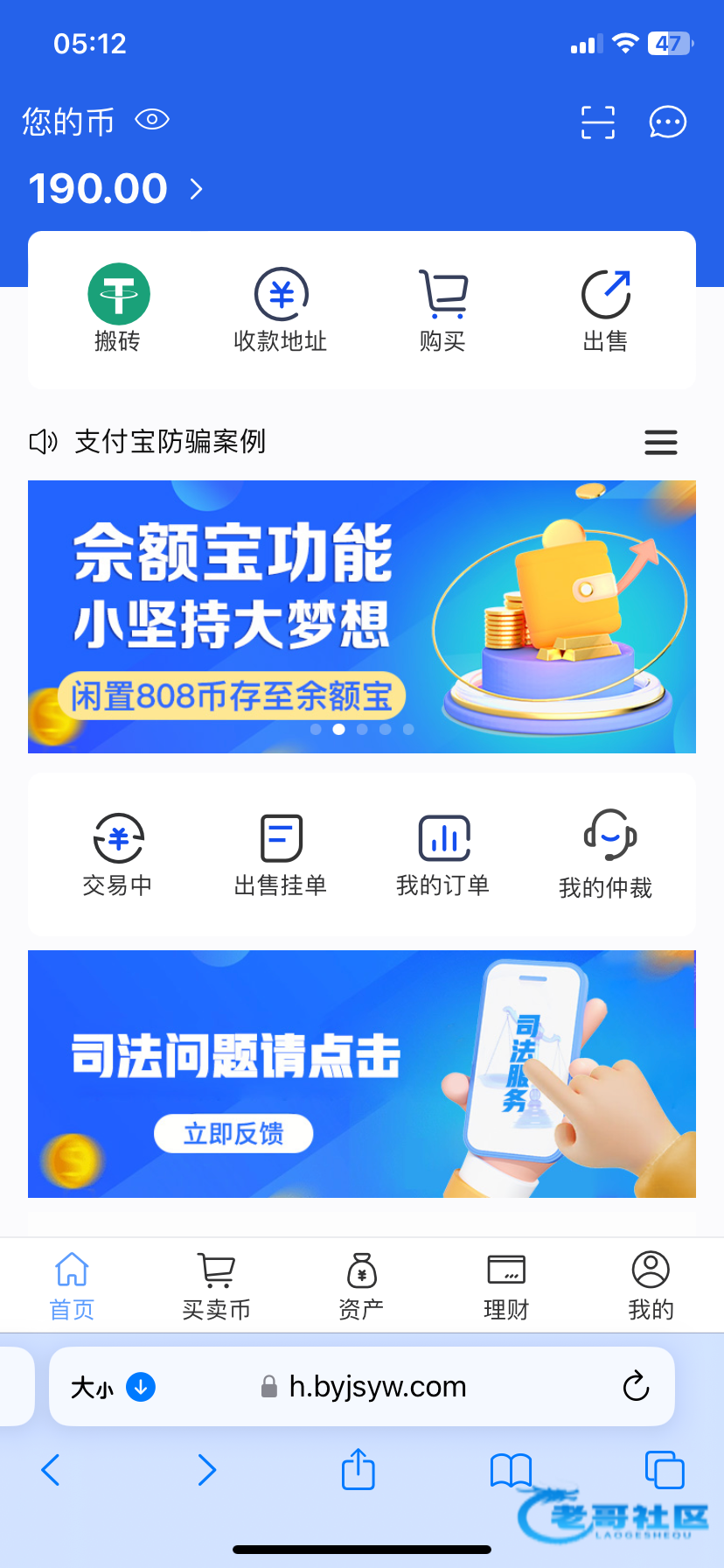Switch to the 我的 tab
Viewport: 724px width, 1568px height.
[x=651, y=1285]
